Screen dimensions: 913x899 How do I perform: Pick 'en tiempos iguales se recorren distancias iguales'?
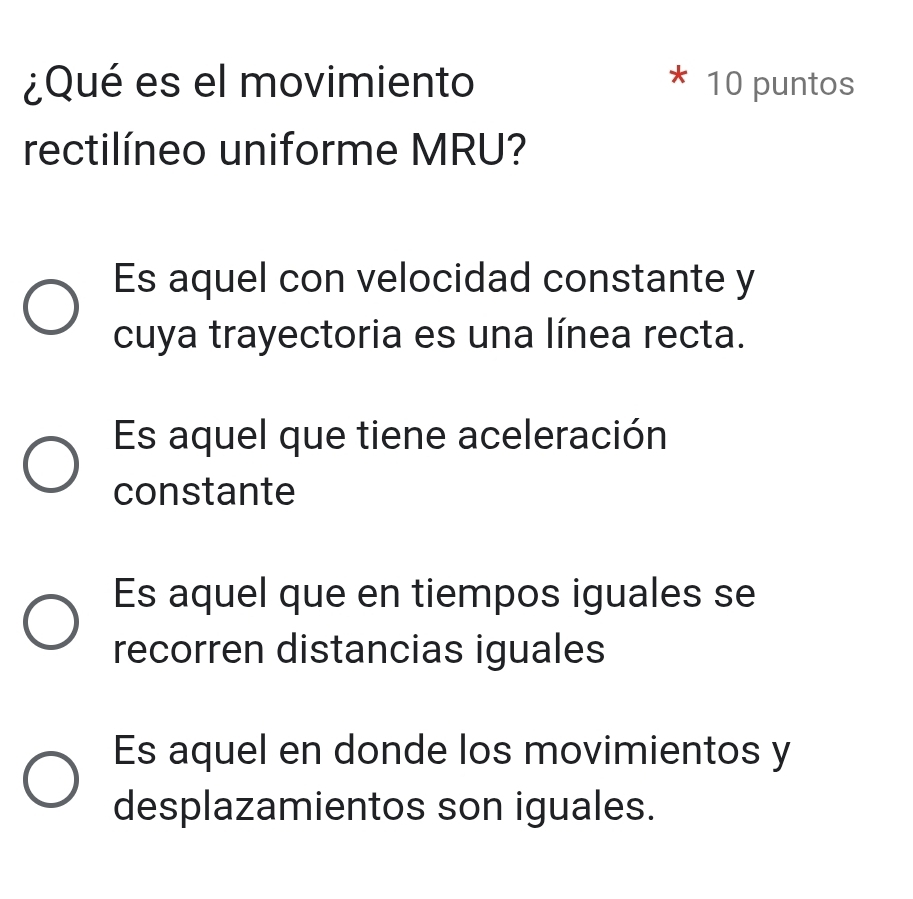(x=51, y=622)
